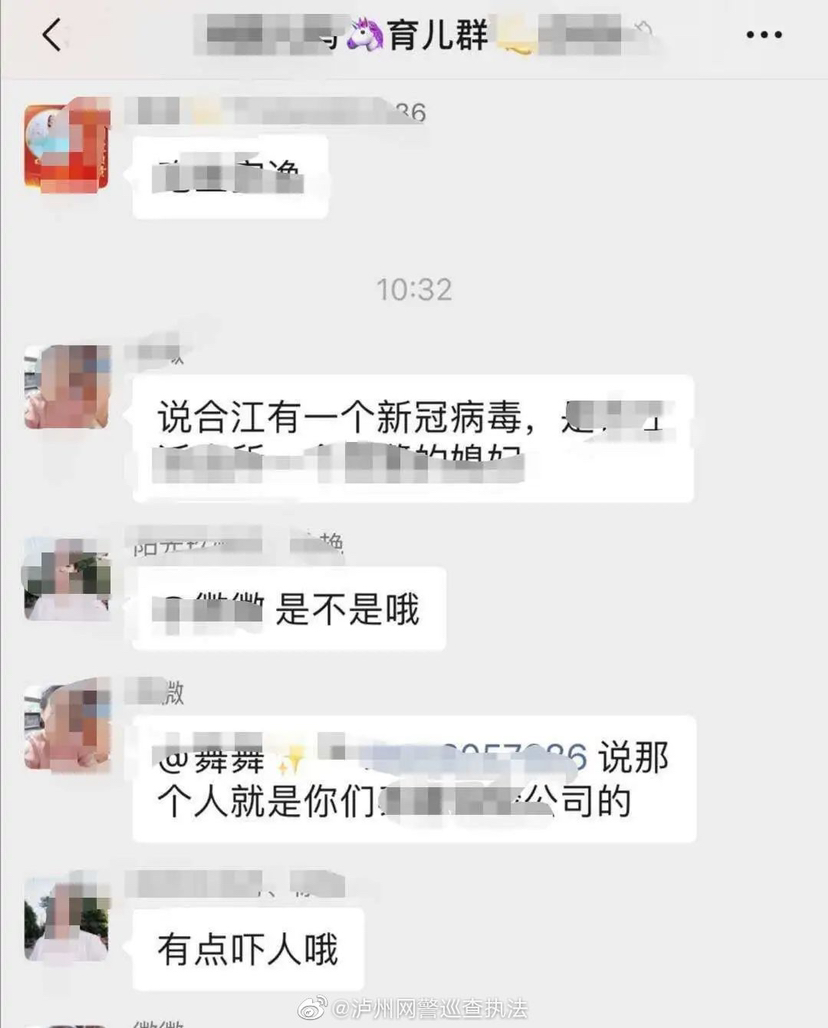View profile of sender of 有点吓人哦
The image size is (828, 1028).
point(66,919)
